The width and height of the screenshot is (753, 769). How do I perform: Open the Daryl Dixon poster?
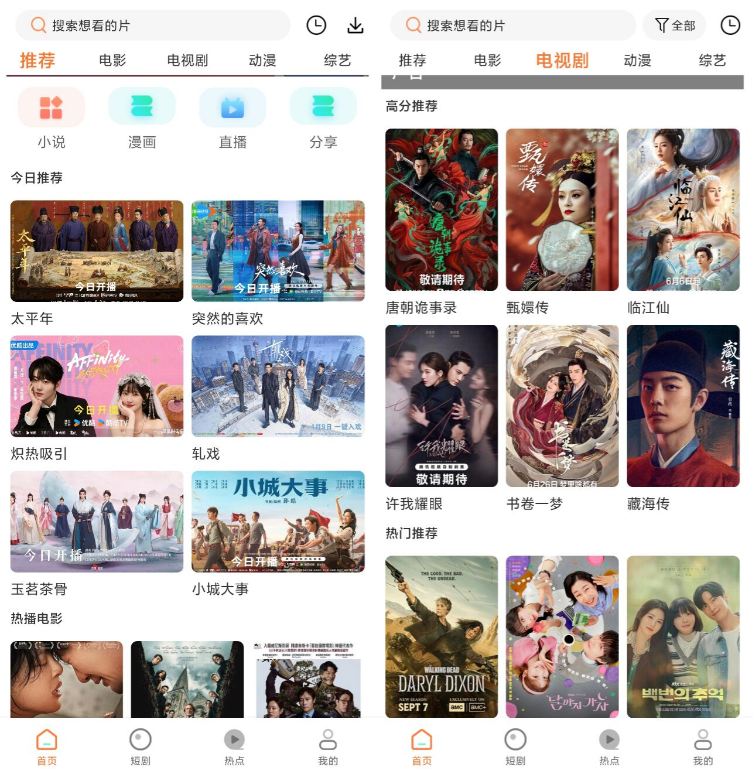[441, 636]
